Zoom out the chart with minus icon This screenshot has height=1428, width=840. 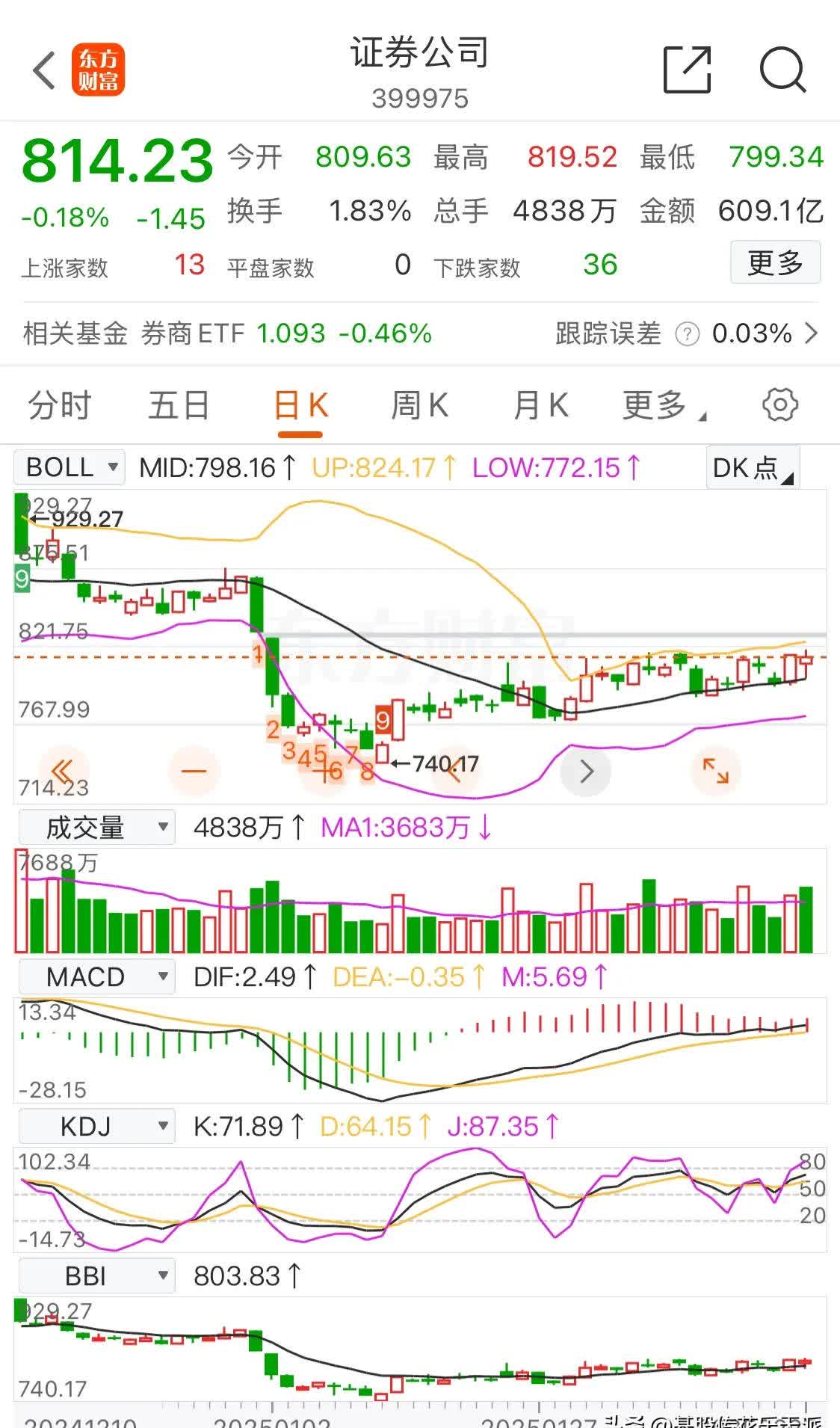tap(194, 770)
